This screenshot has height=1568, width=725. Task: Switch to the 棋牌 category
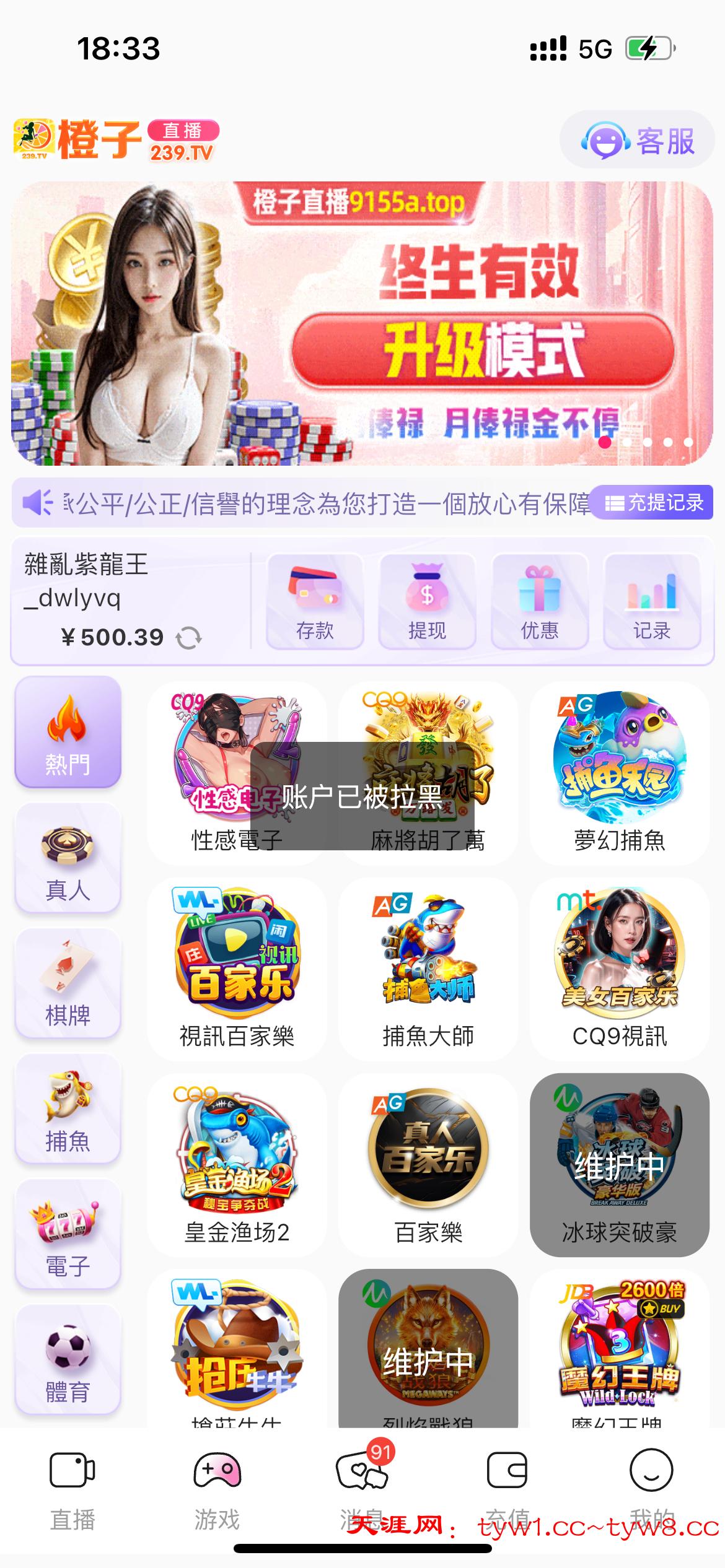click(x=68, y=984)
